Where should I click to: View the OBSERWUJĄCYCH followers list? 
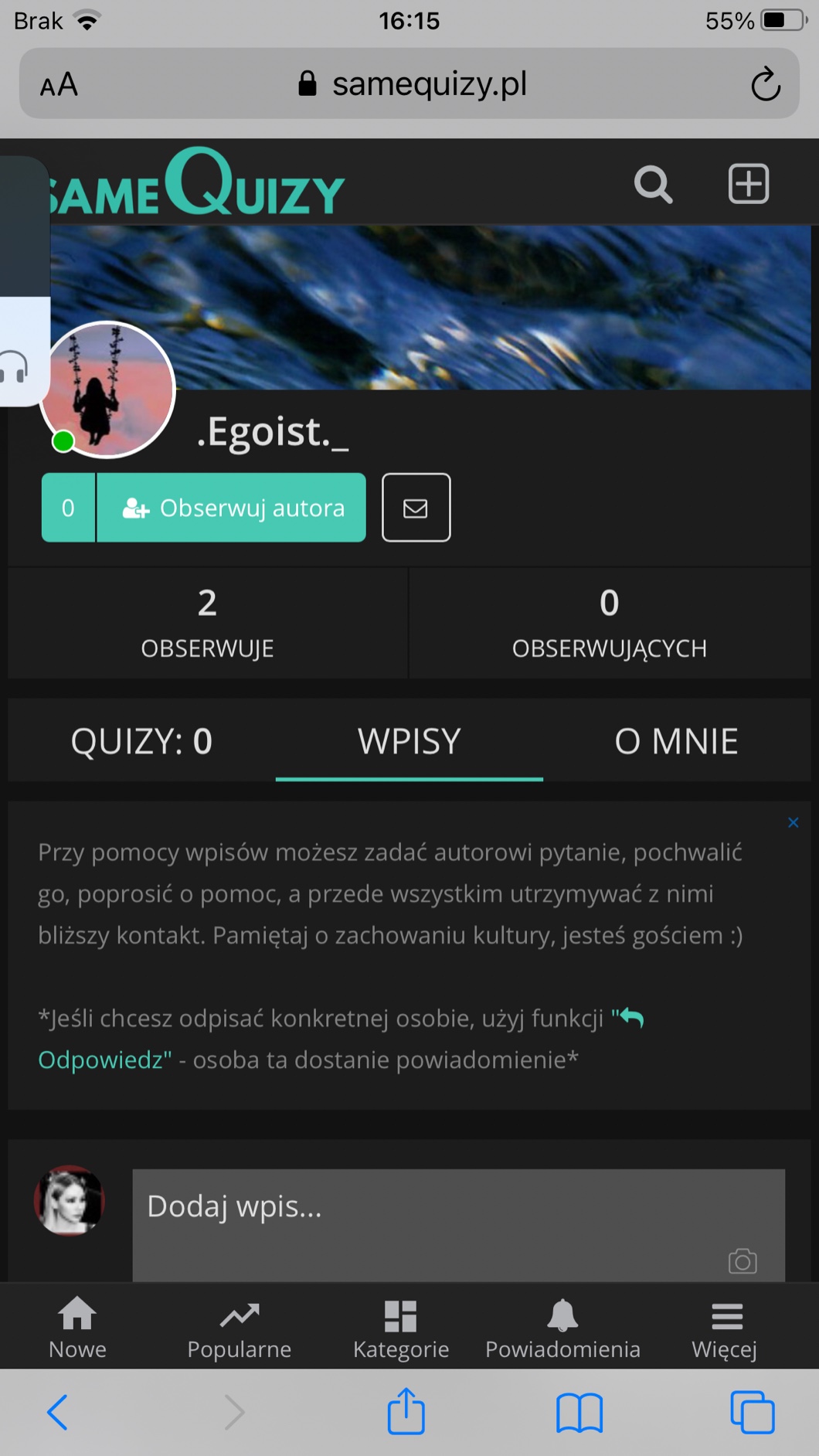[609, 623]
